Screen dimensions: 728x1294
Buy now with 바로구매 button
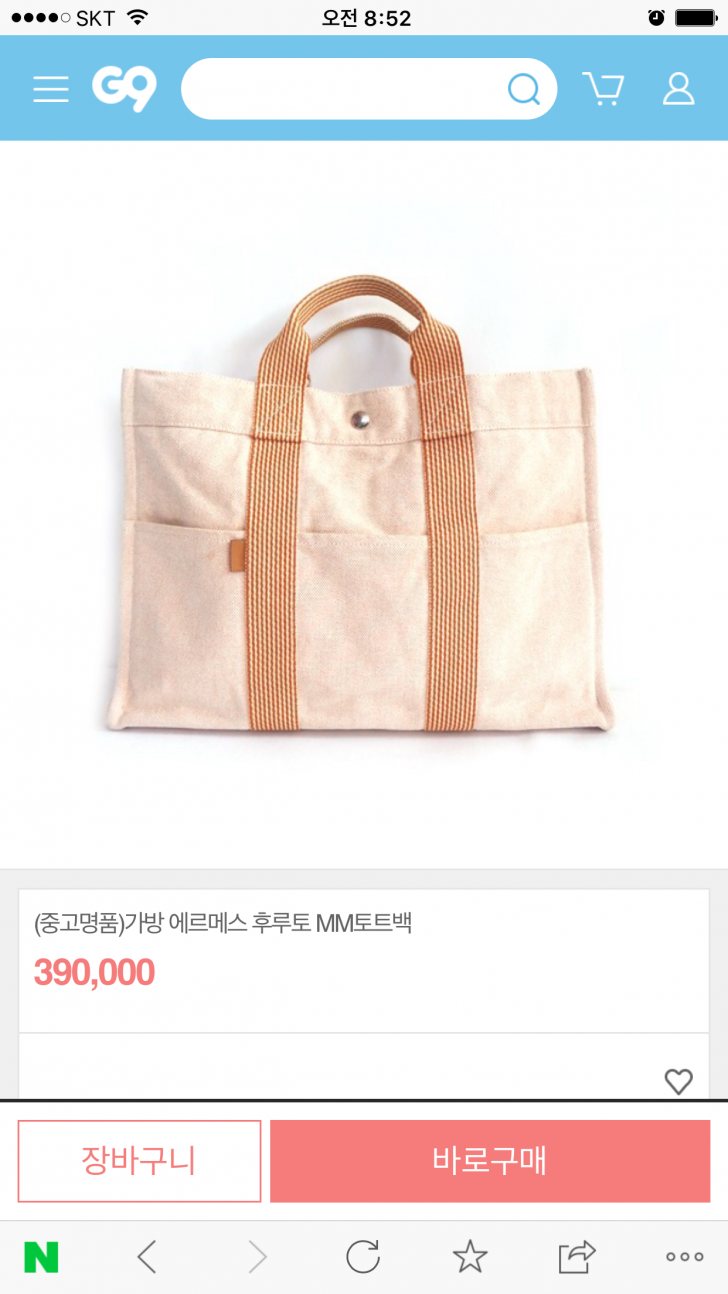pyautogui.click(x=490, y=1161)
